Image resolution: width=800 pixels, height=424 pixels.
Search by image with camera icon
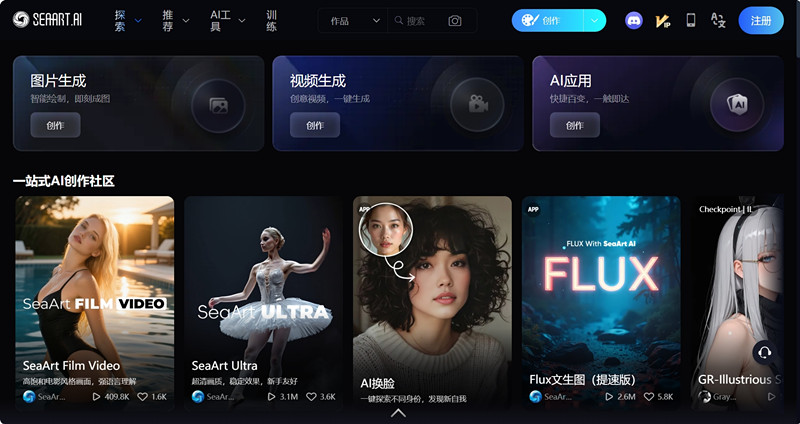coord(455,20)
